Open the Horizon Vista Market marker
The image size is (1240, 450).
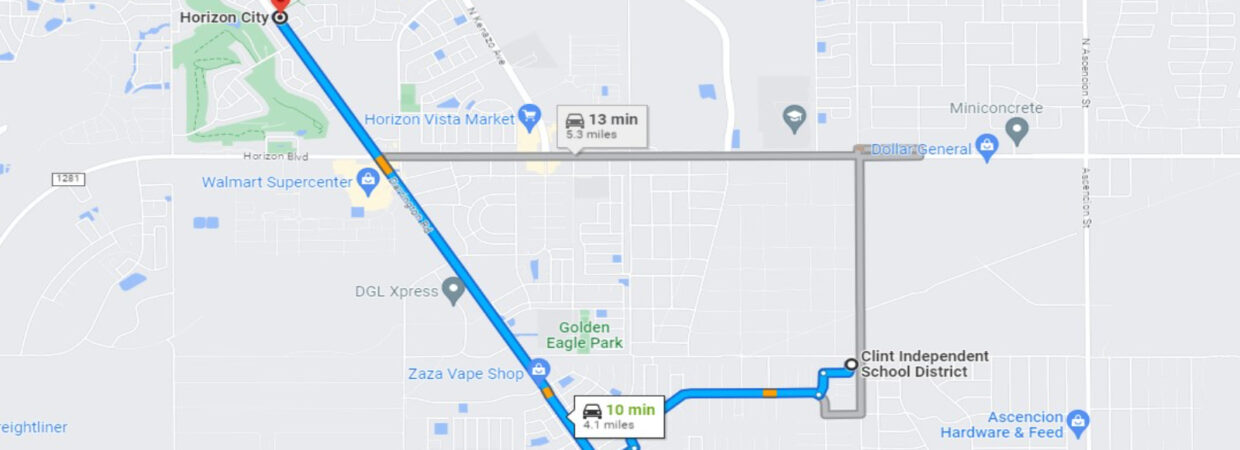pos(527,118)
